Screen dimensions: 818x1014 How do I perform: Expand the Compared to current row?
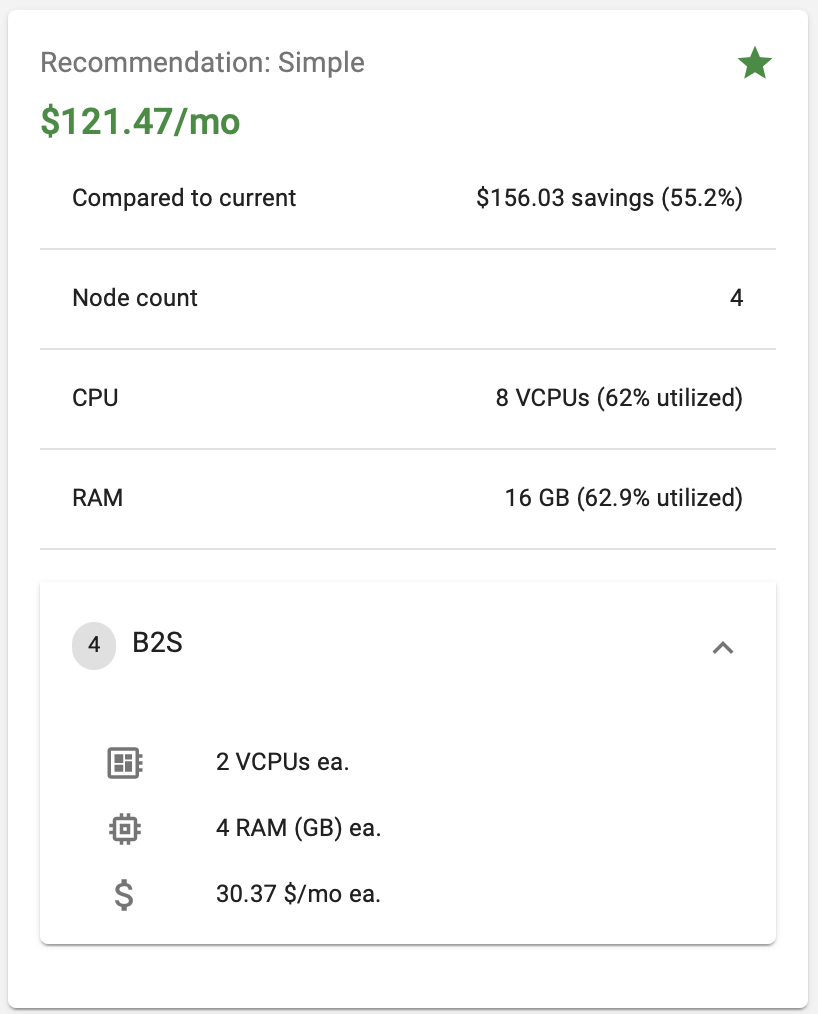[183, 198]
